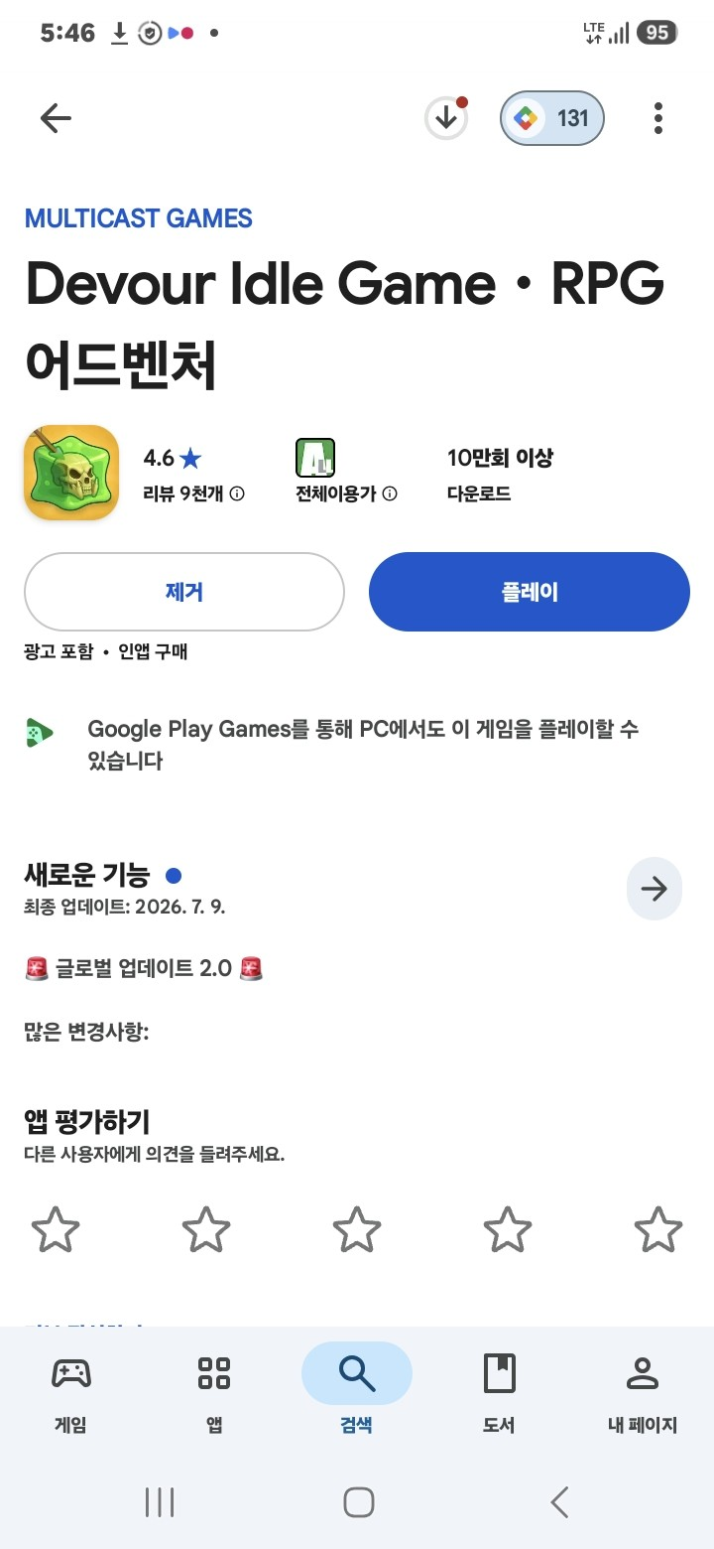Switch to the 게임 tab
The height and width of the screenshot is (1549, 714).
(71, 1395)
